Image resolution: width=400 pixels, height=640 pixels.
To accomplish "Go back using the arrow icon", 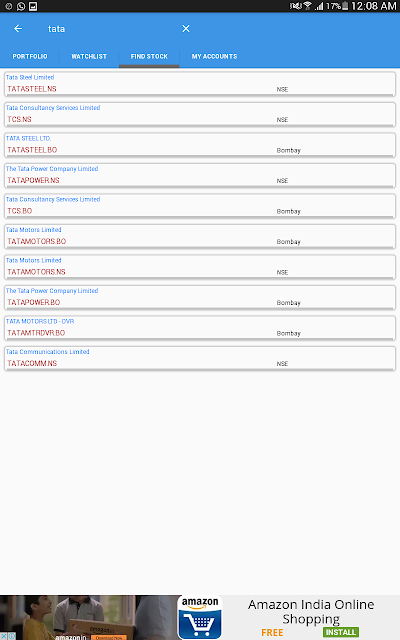I will click(18, 29).
